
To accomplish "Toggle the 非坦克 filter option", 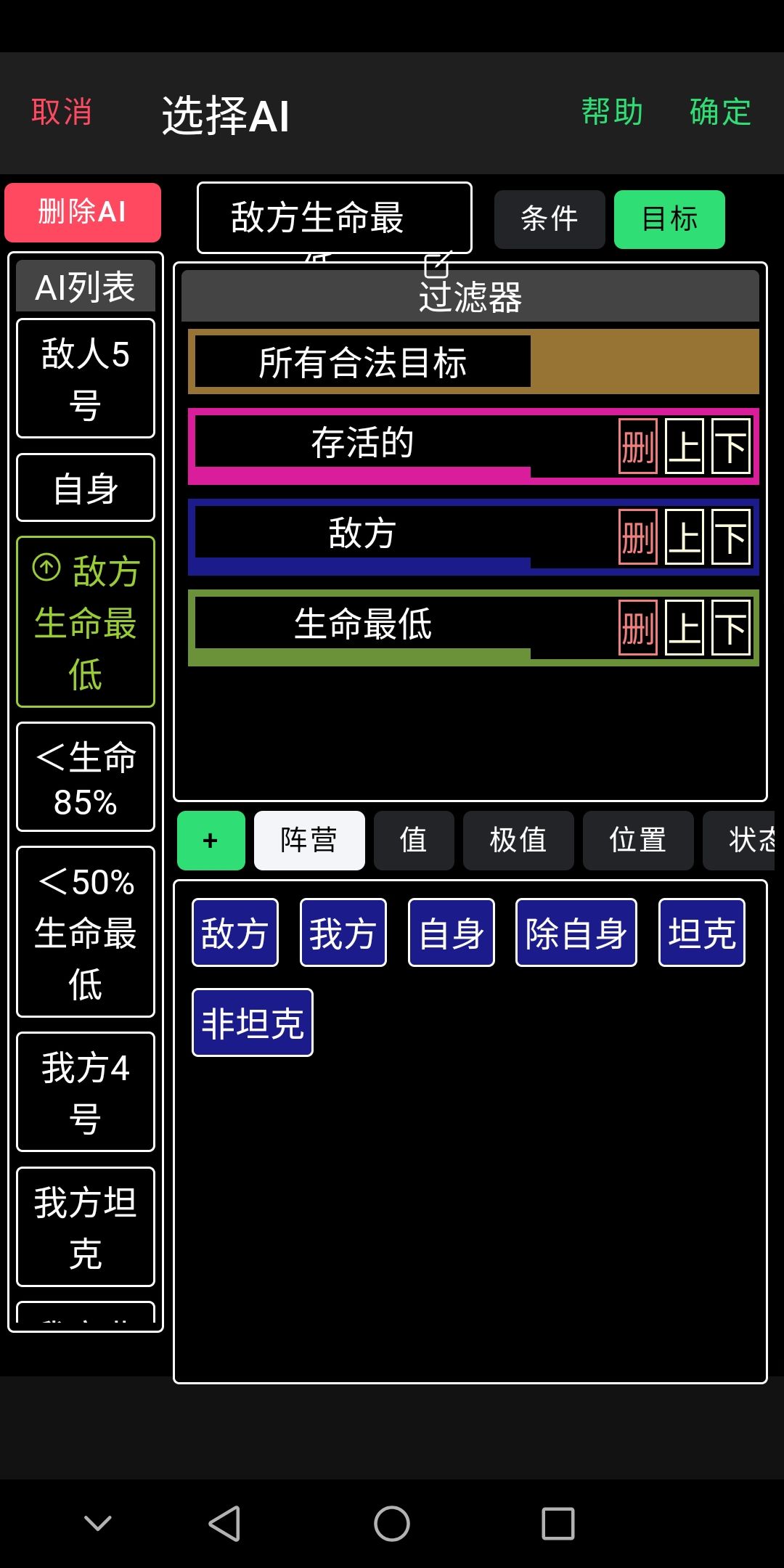I will point(251,1021).
